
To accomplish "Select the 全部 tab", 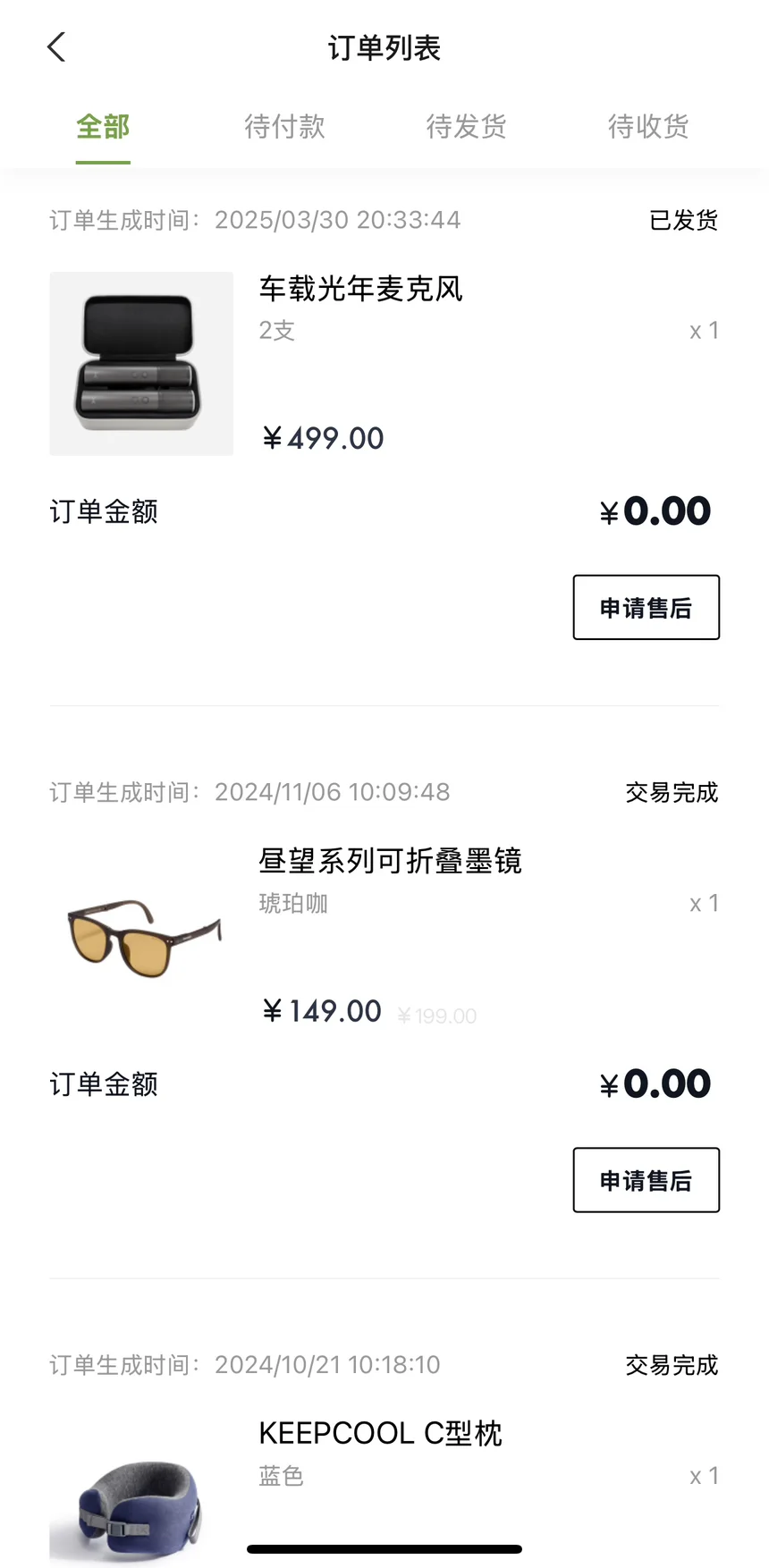I will (x=103, y=127).
